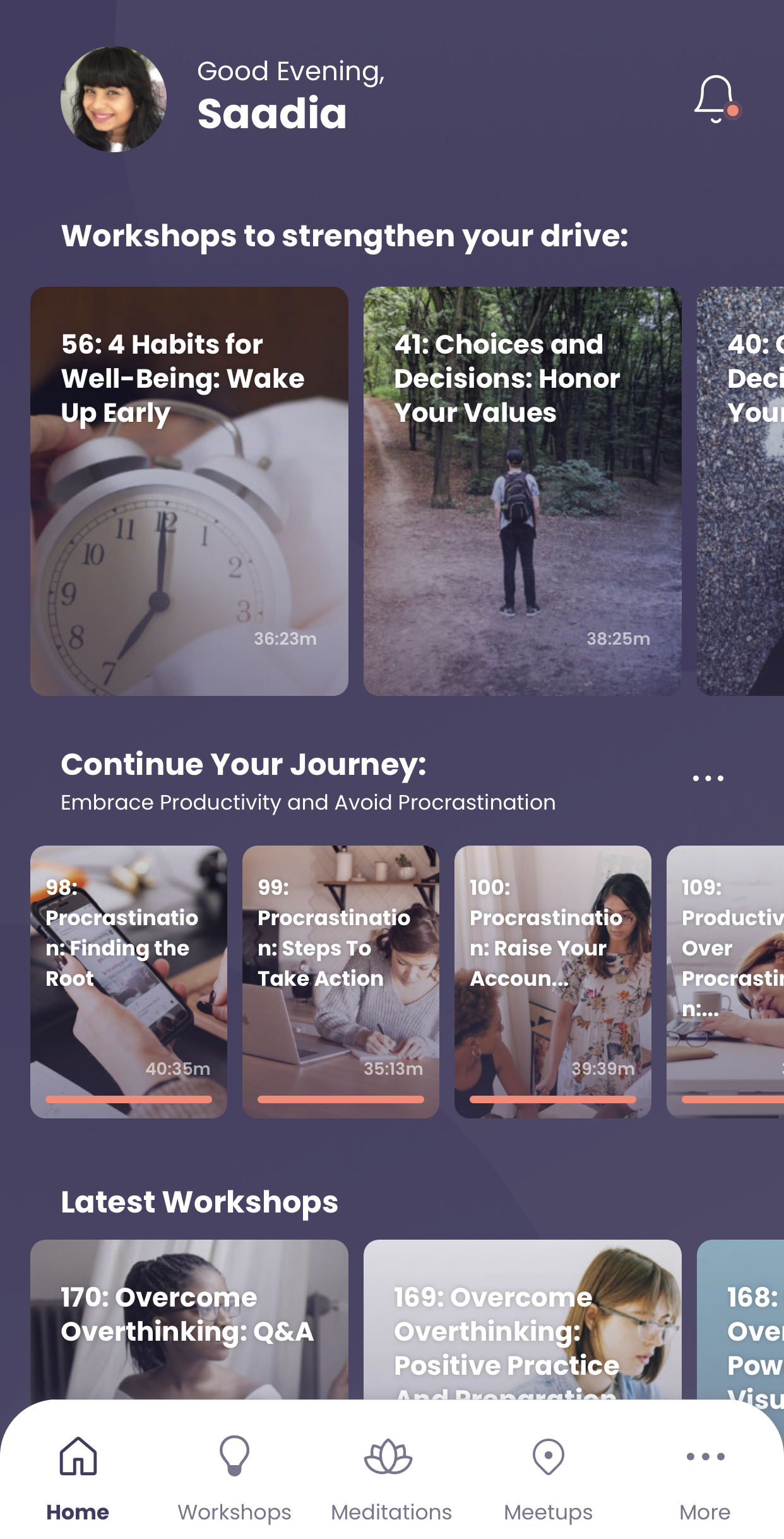
Task: Open the notifications bell
Action: point(716,99)
